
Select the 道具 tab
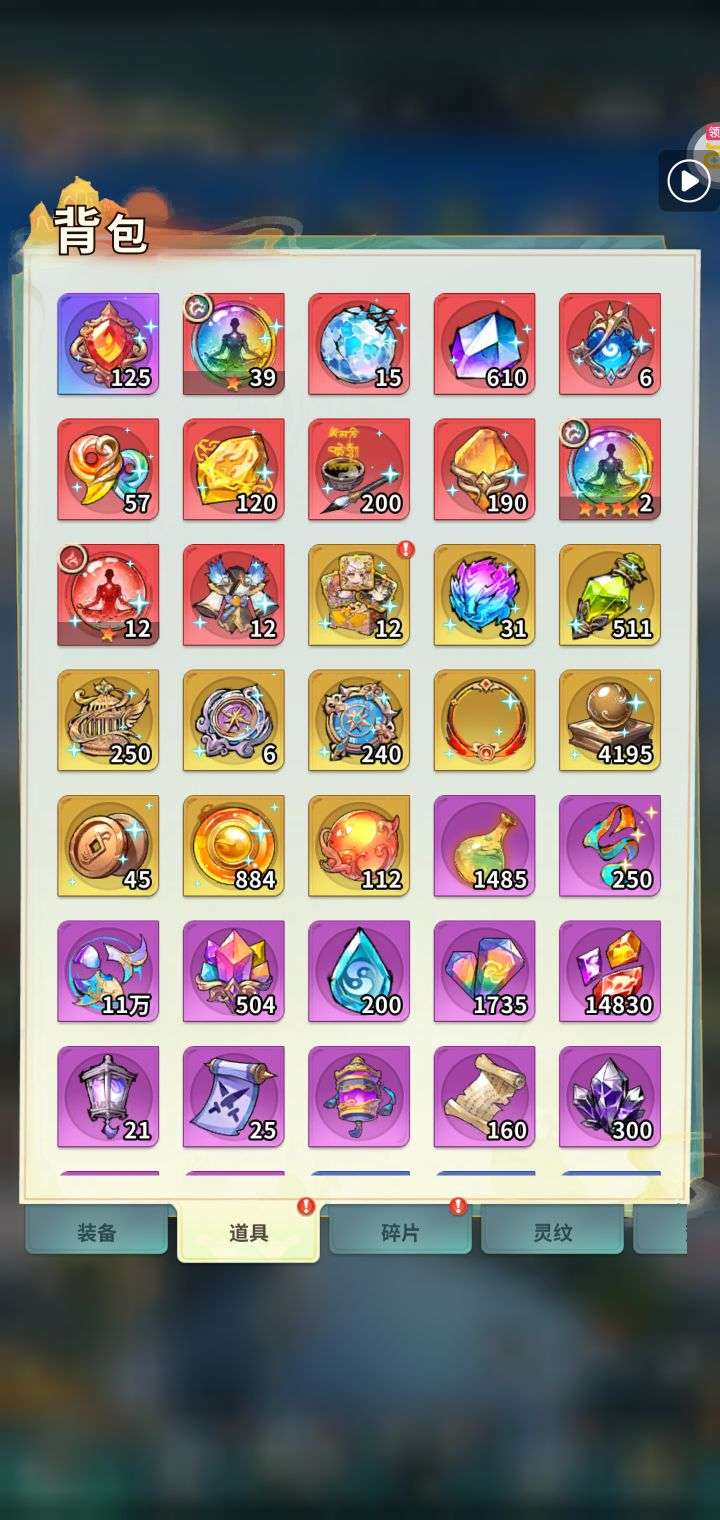click(248, 1233)
